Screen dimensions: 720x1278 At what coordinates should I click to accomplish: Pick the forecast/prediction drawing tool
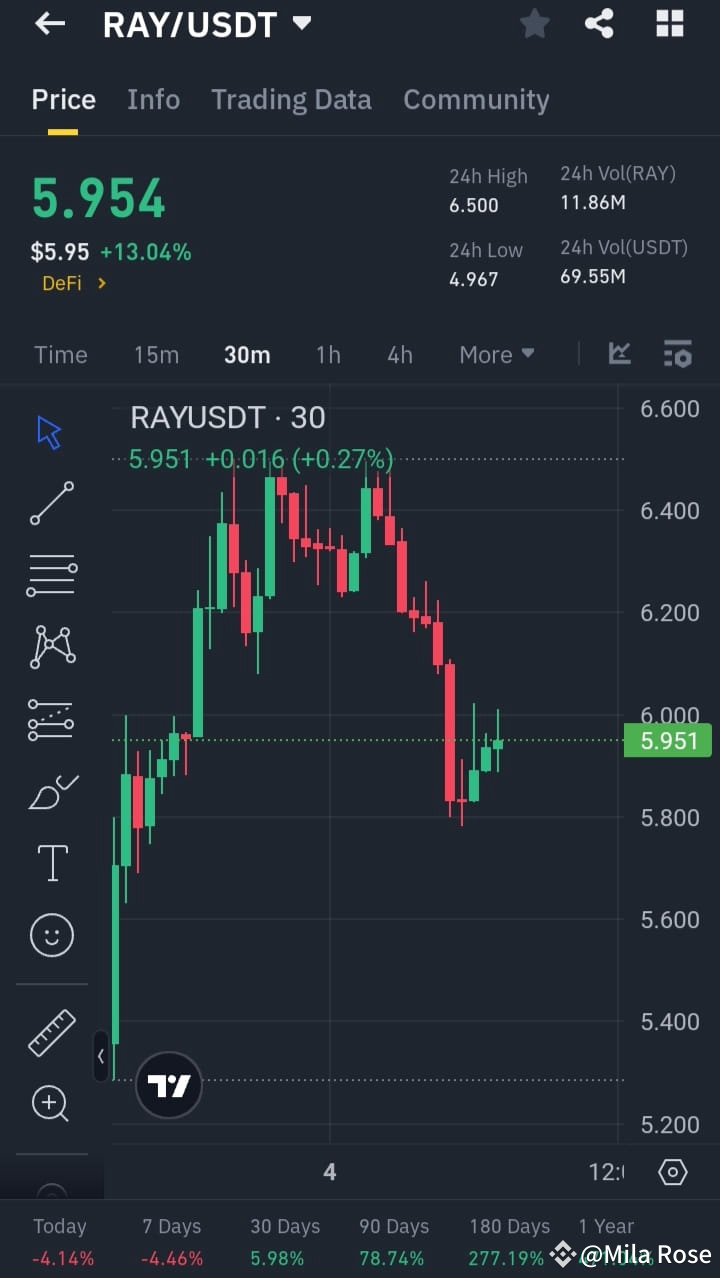pyautogui.click(x=51, y=718)
